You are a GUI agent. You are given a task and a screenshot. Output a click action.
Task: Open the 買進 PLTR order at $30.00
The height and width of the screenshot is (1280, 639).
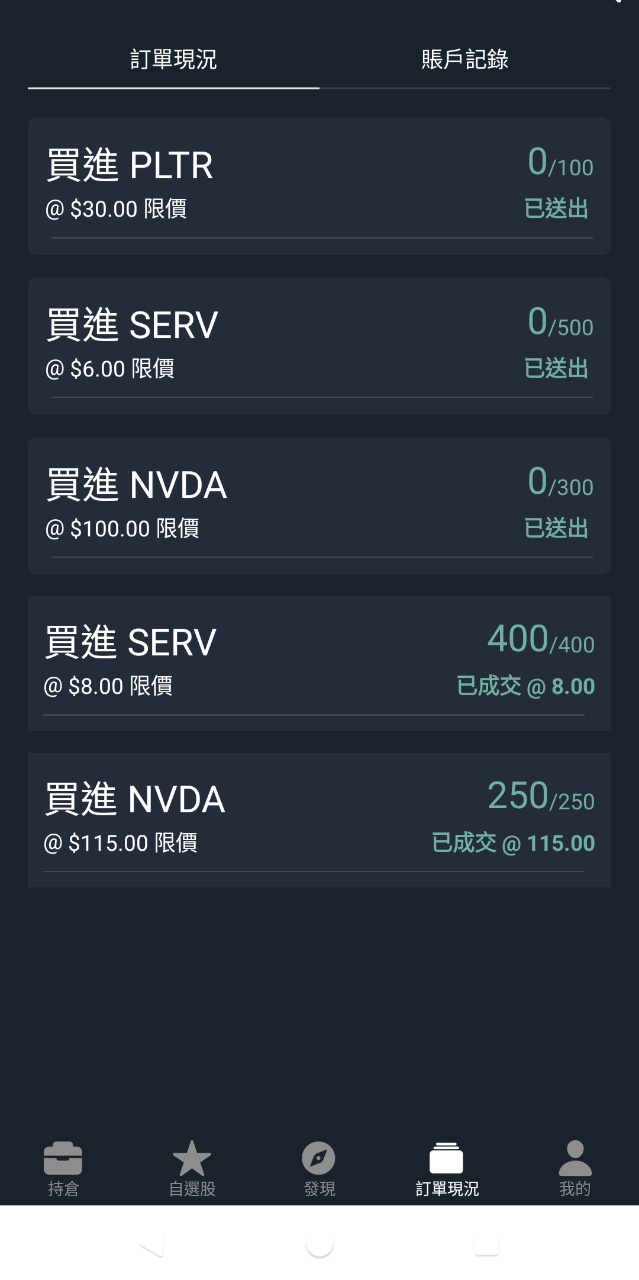(x=319, y=186)
